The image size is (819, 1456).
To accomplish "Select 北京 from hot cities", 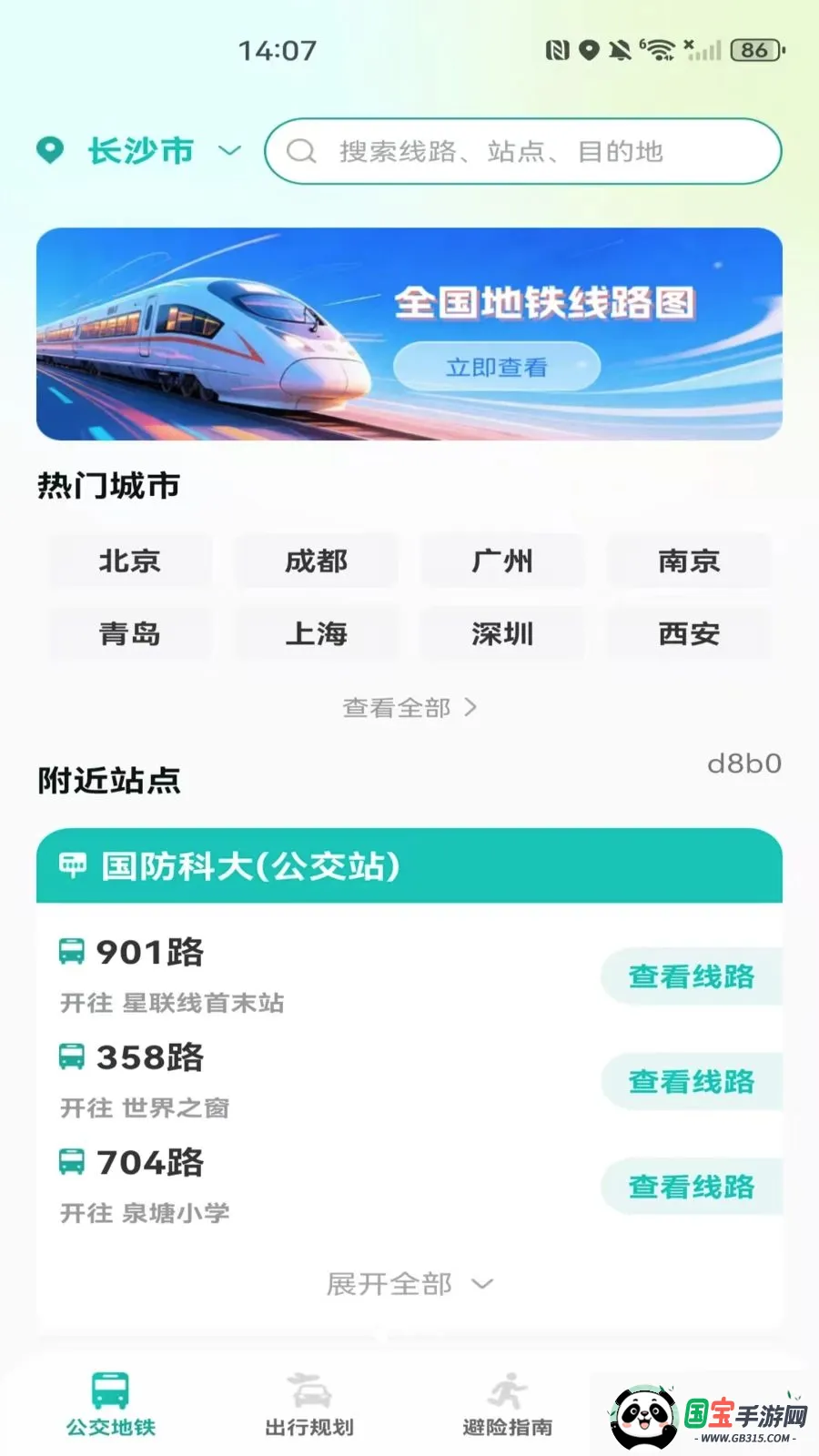I will pyautogui.click(x=130, y=561).
